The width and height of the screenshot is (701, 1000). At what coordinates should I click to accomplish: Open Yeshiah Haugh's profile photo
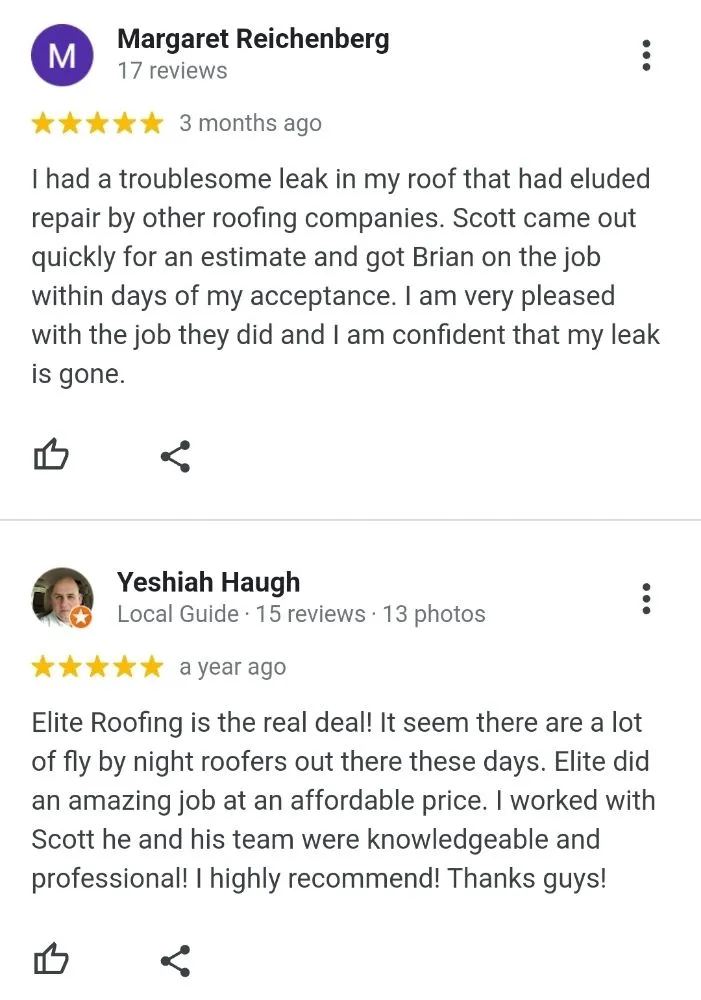point(62,598)
